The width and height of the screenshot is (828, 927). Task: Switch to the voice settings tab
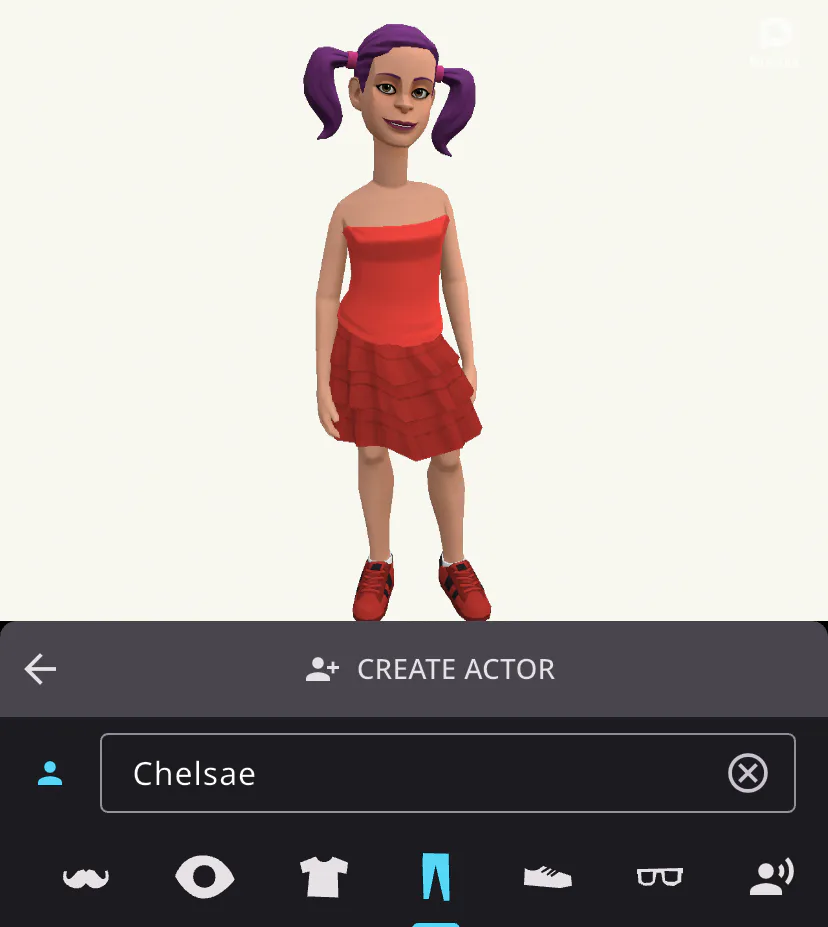tap(771, 877)
